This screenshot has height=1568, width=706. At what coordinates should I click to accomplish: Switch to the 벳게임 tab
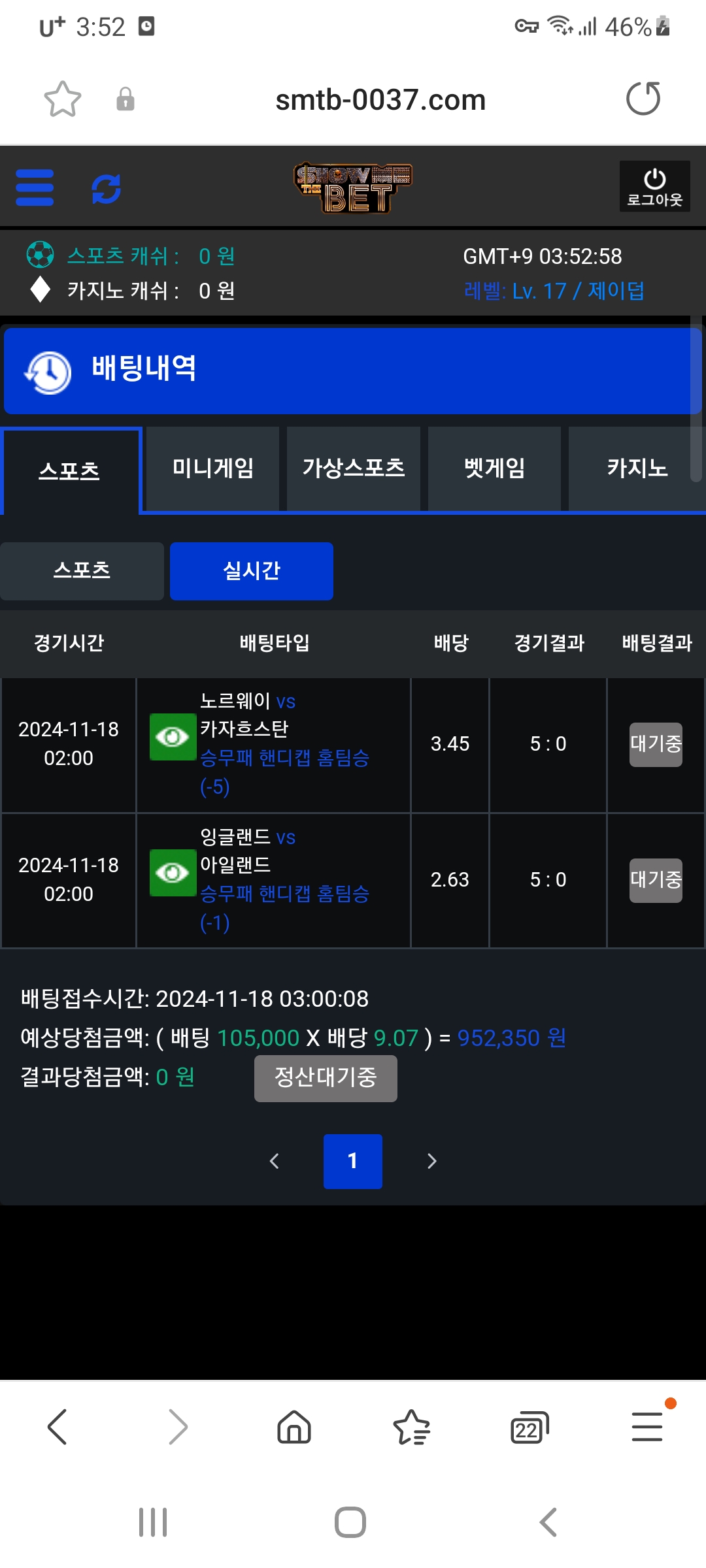[494, 468]
